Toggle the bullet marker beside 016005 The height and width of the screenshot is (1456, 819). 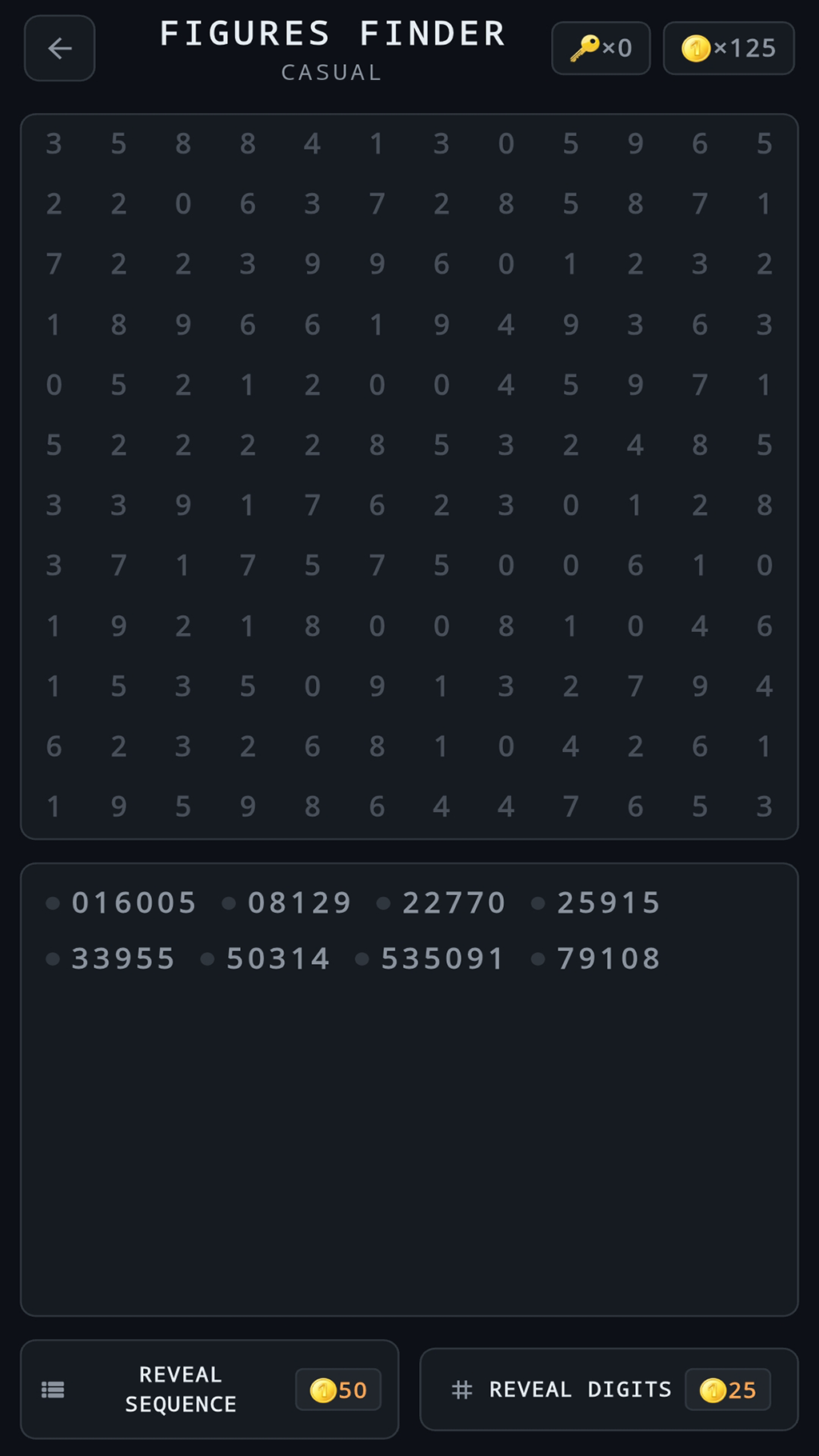click(x=53, y=902)
